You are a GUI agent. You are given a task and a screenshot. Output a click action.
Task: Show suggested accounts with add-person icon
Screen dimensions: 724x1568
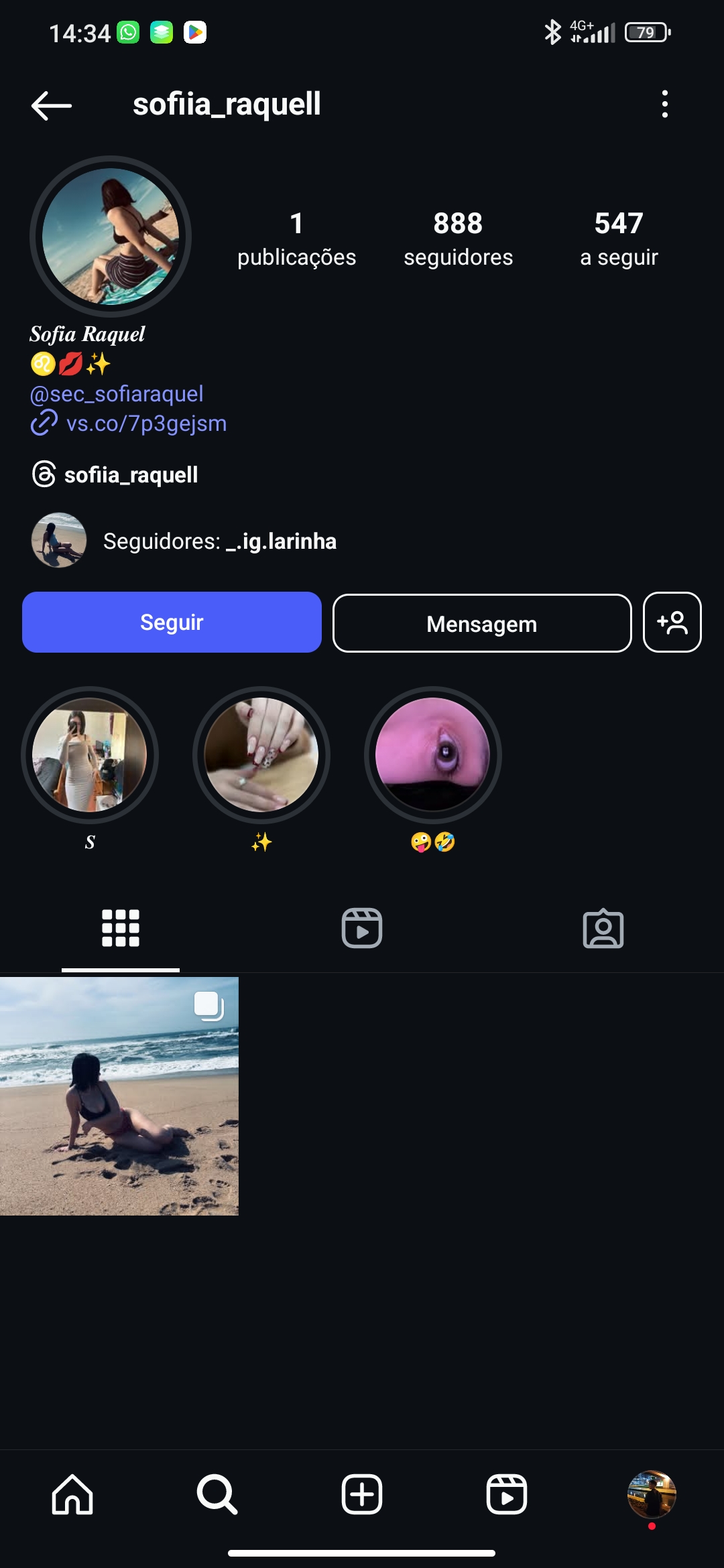tap(672, 623)
